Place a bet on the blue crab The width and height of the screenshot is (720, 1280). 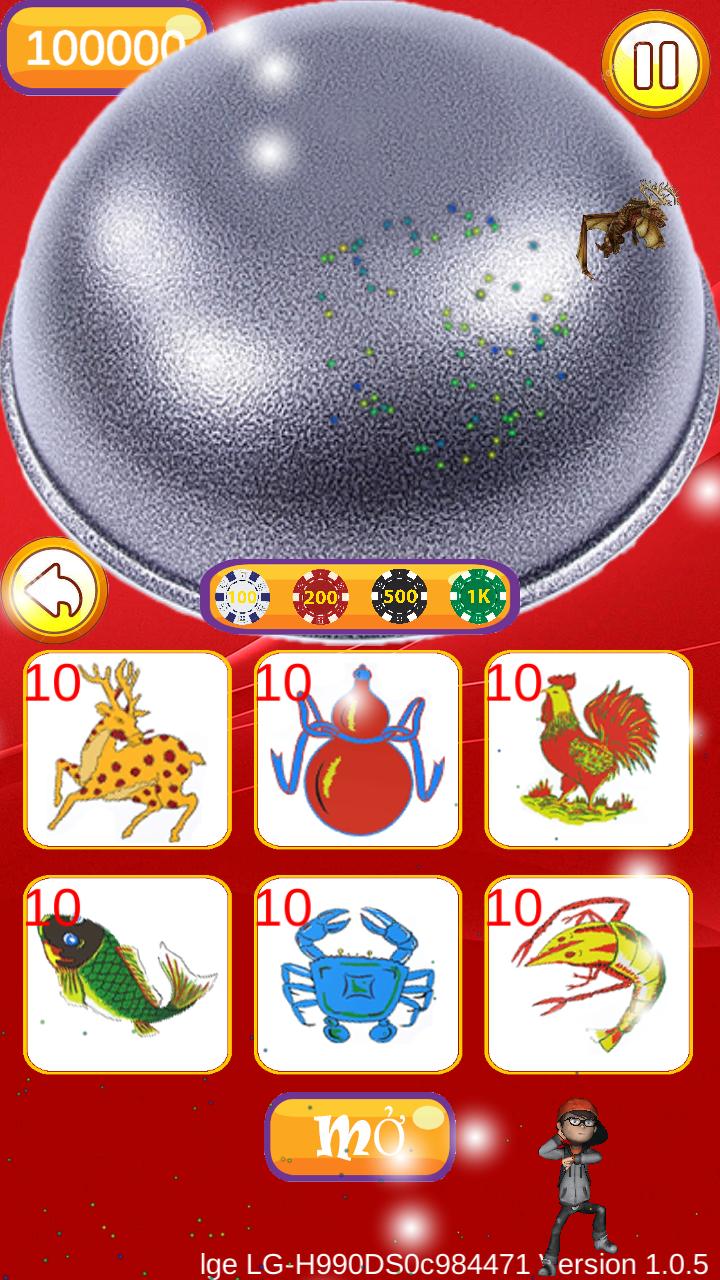[358, 974]
